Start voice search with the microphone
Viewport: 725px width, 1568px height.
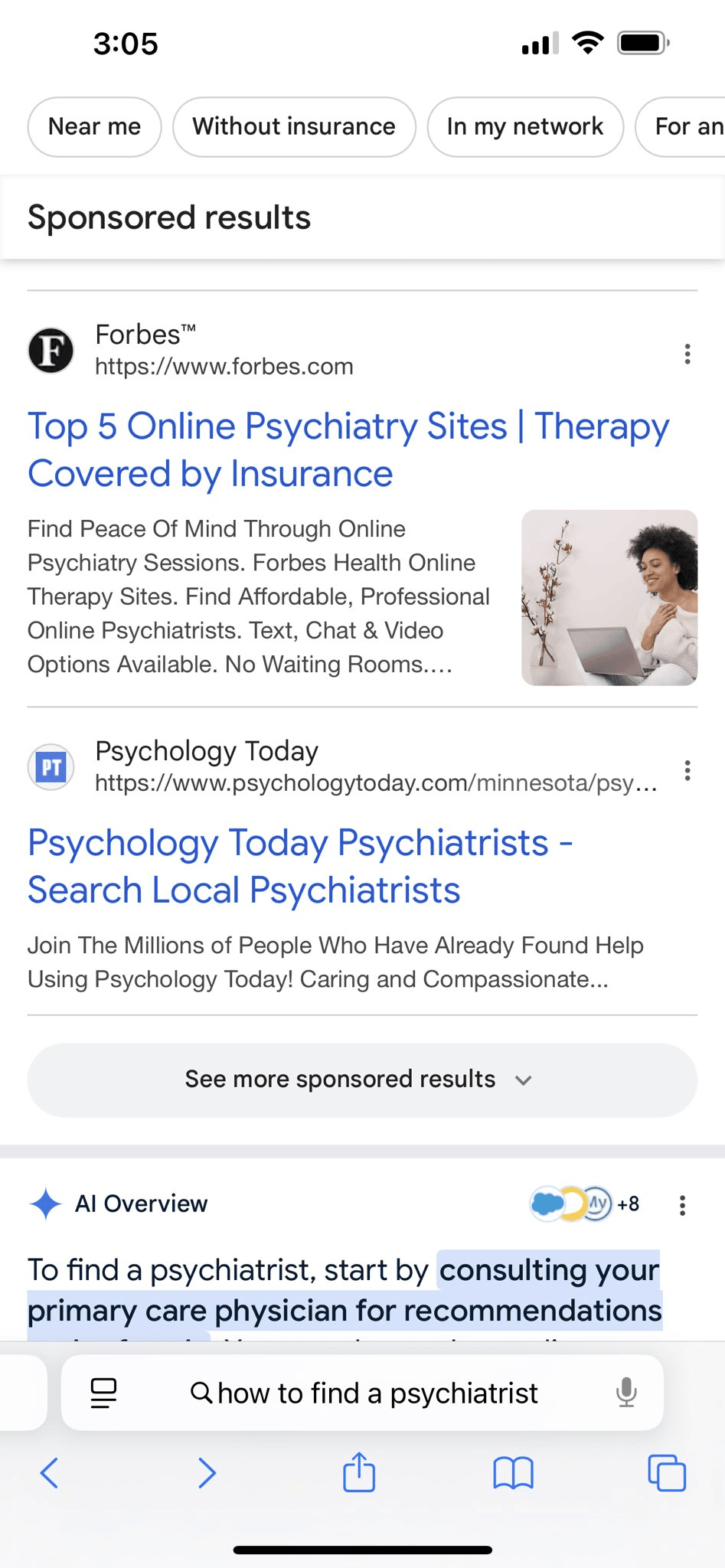click(x=626, y=1393)
